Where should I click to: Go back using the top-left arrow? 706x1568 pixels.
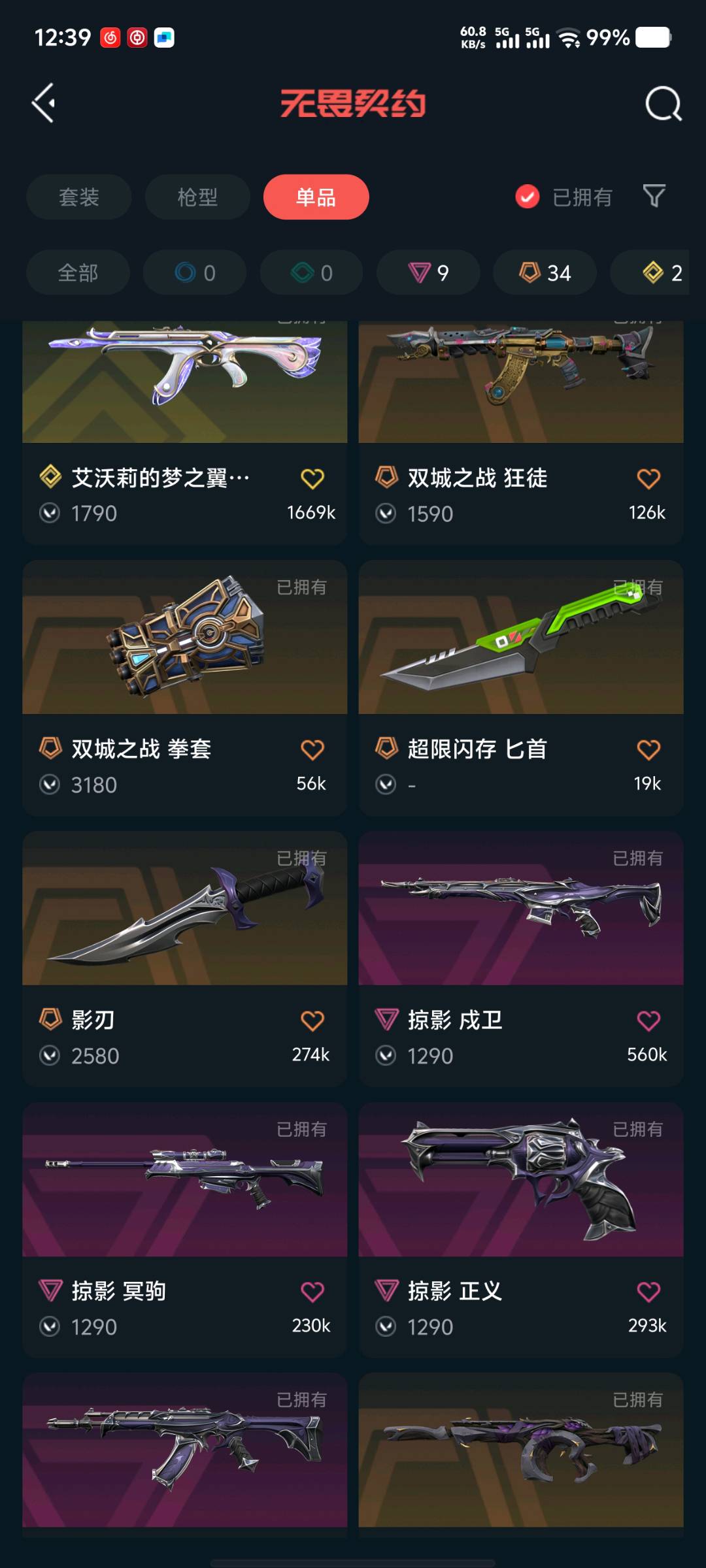[x=44, y=103]
